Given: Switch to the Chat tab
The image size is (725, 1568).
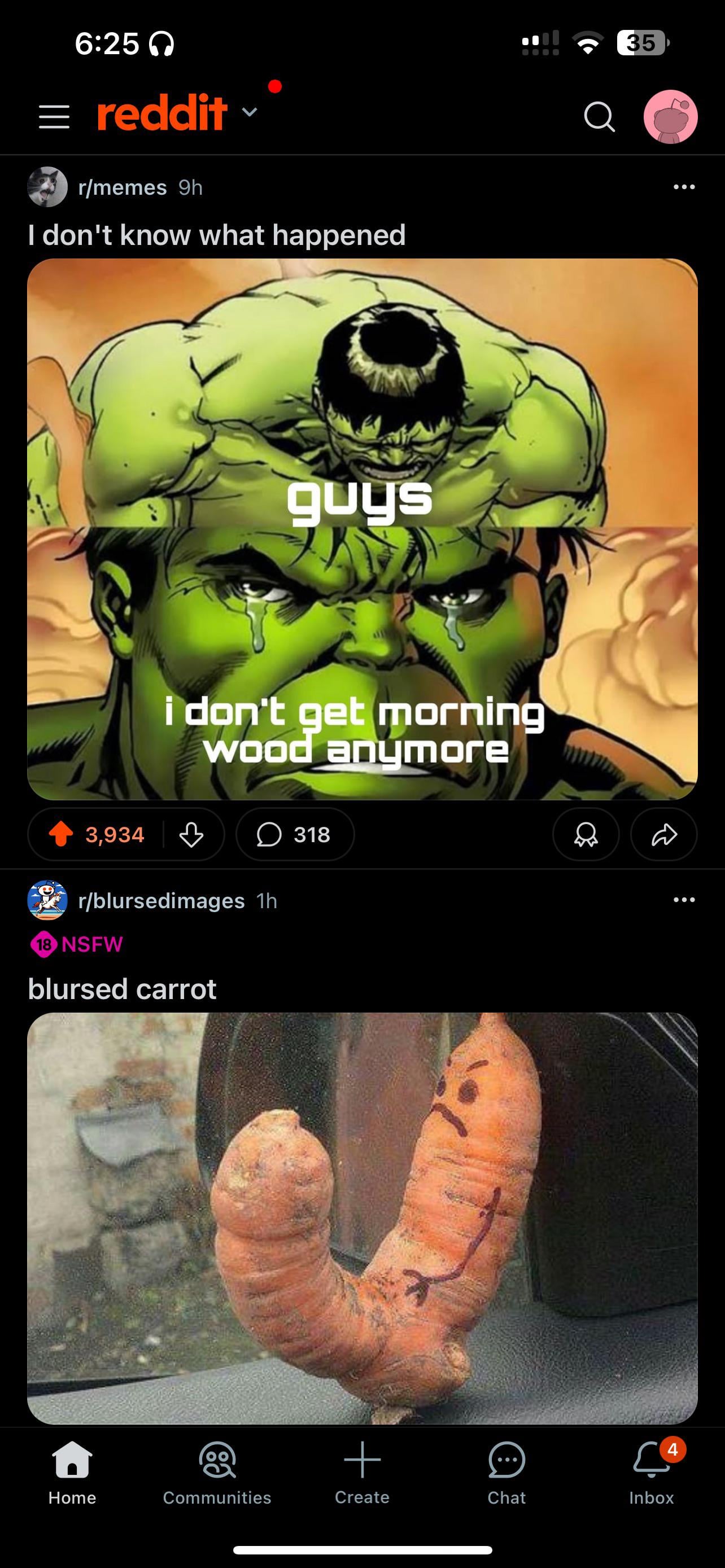Looking at the screenshot, I should pyautogui.click(x=506, y=1473).
